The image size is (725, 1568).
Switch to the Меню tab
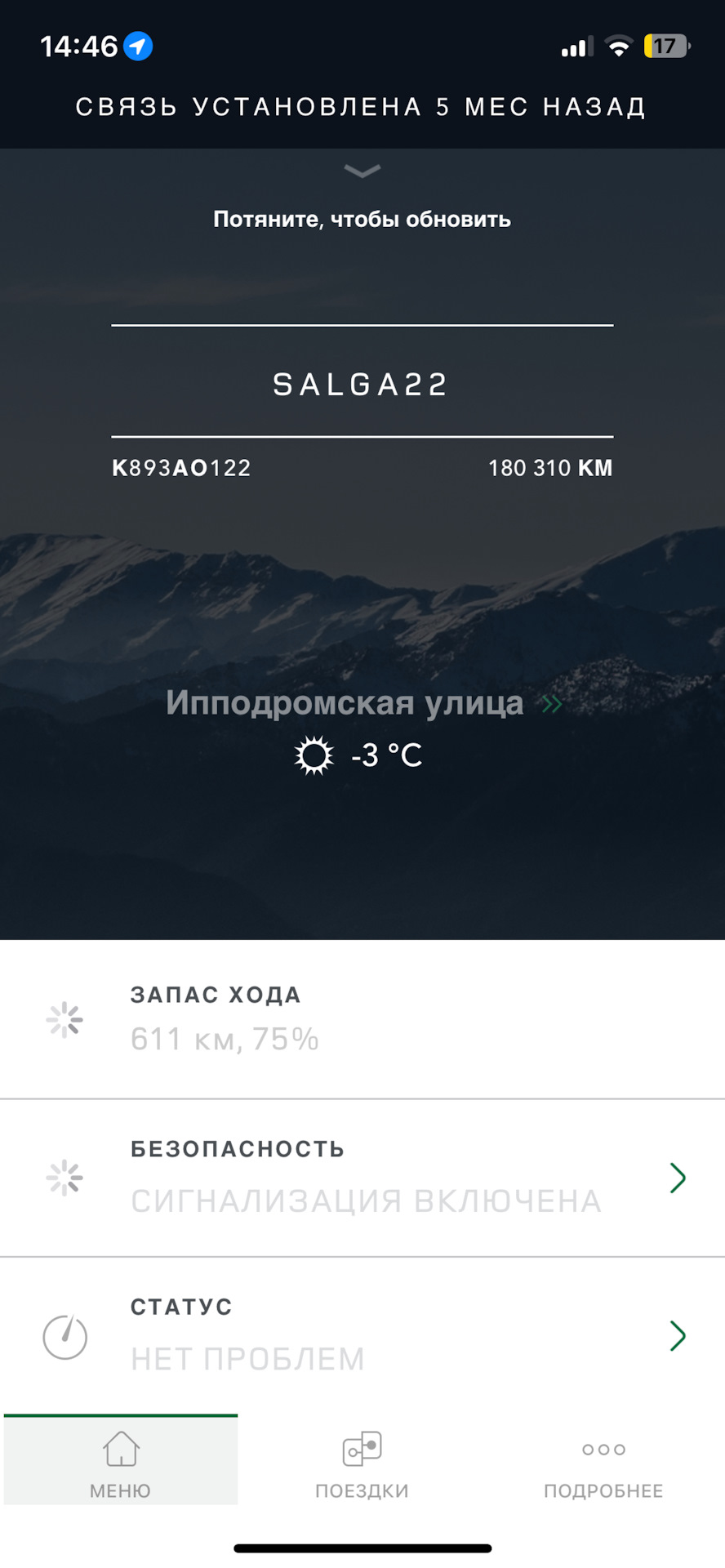121,1460
